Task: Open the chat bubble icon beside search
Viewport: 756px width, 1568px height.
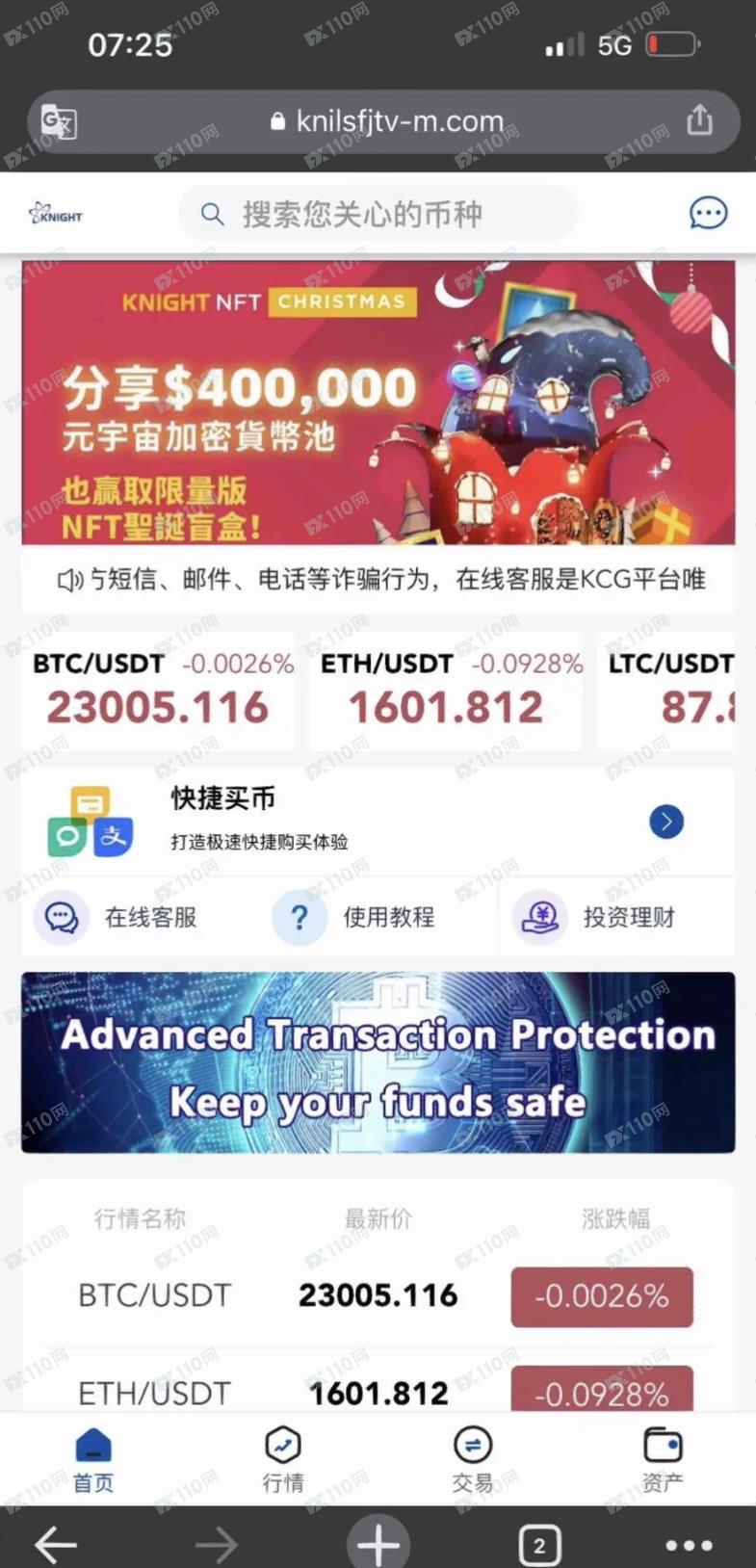Action: click(708, 213)
